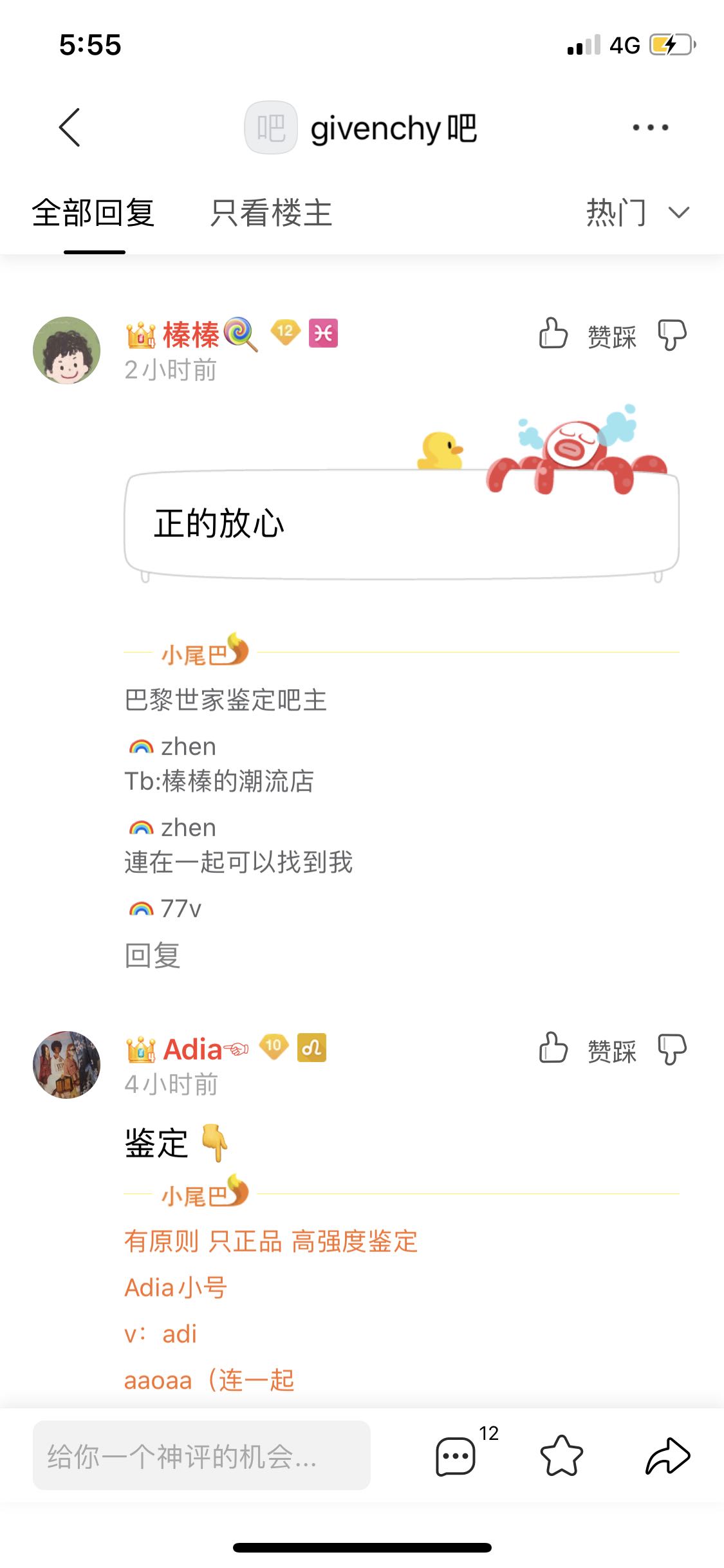Open the three-dot overflow menu
724x1568 pixels.
pos(650,127)
